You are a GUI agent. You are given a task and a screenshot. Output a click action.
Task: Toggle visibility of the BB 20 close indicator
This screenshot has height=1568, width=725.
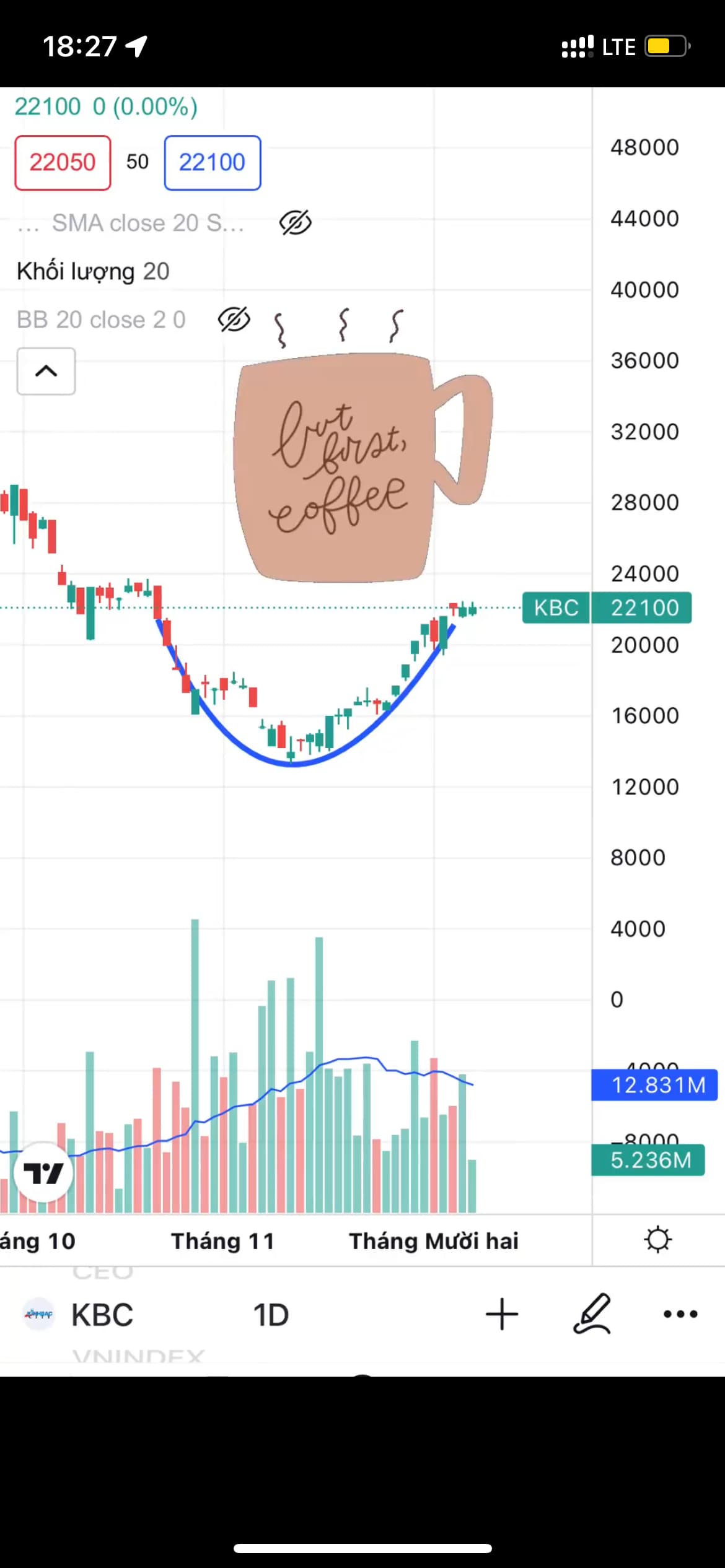point(234,320)
